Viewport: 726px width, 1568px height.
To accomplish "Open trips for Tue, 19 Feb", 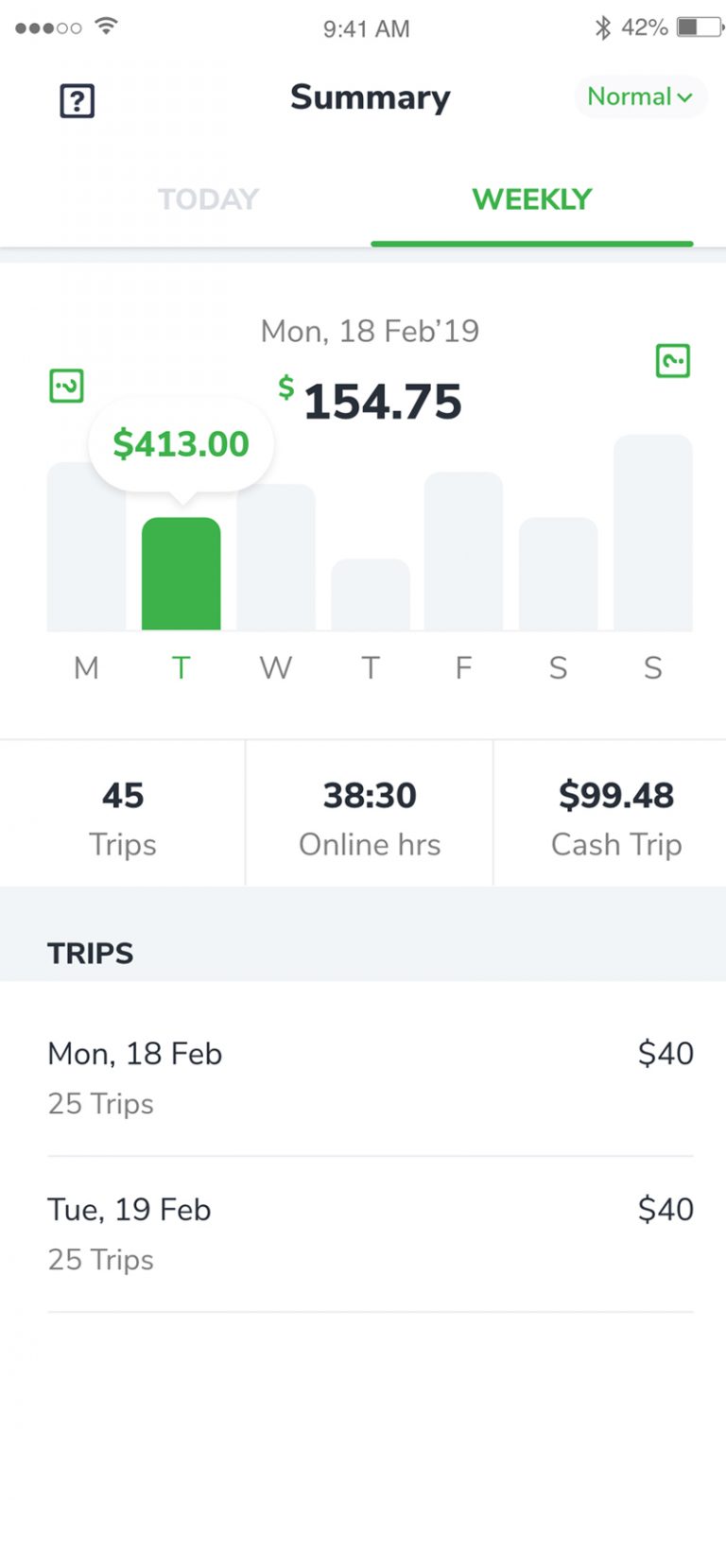I will (x=371, y=1233).
